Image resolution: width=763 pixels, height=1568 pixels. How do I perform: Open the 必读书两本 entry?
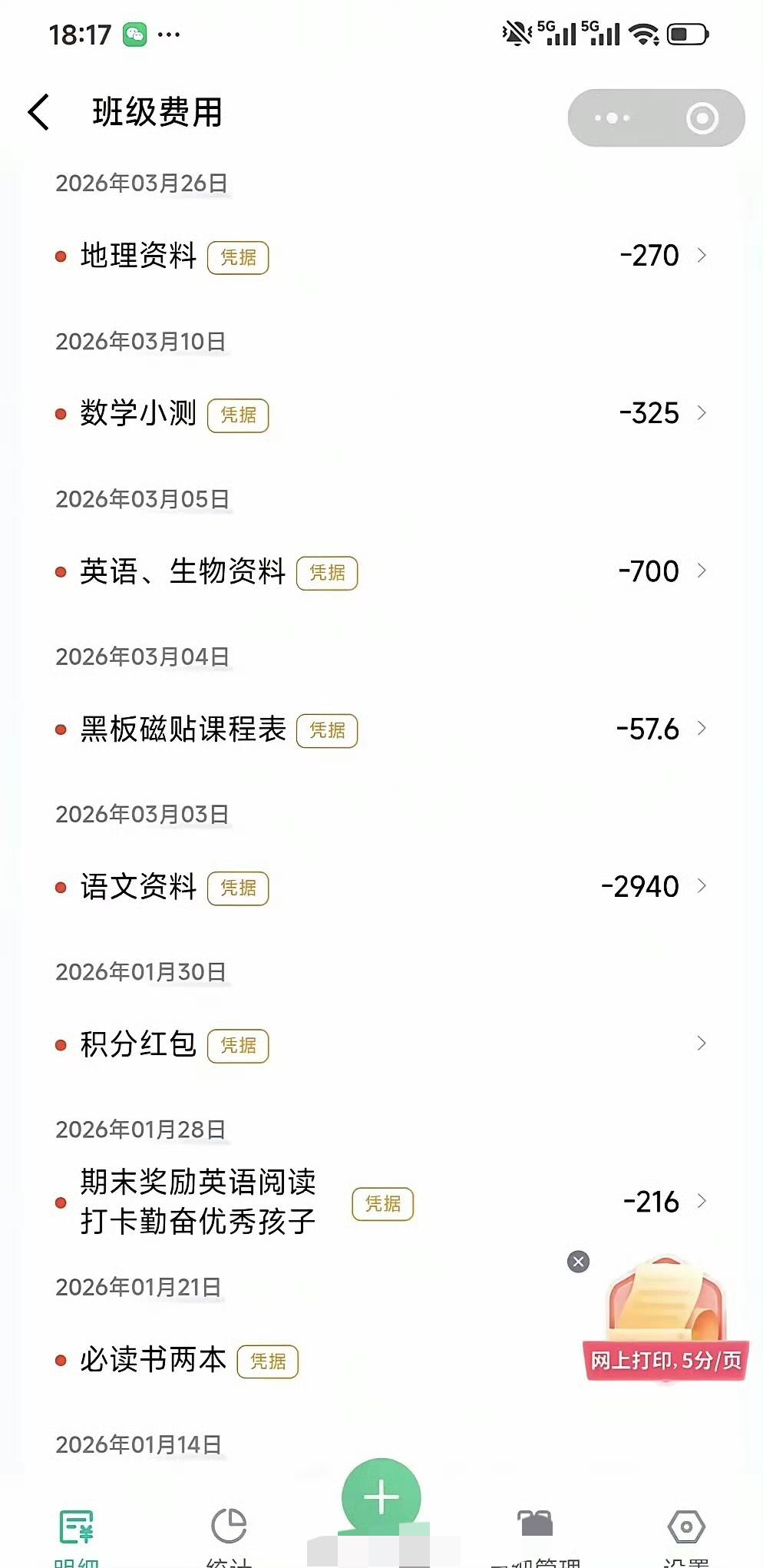307,1360
